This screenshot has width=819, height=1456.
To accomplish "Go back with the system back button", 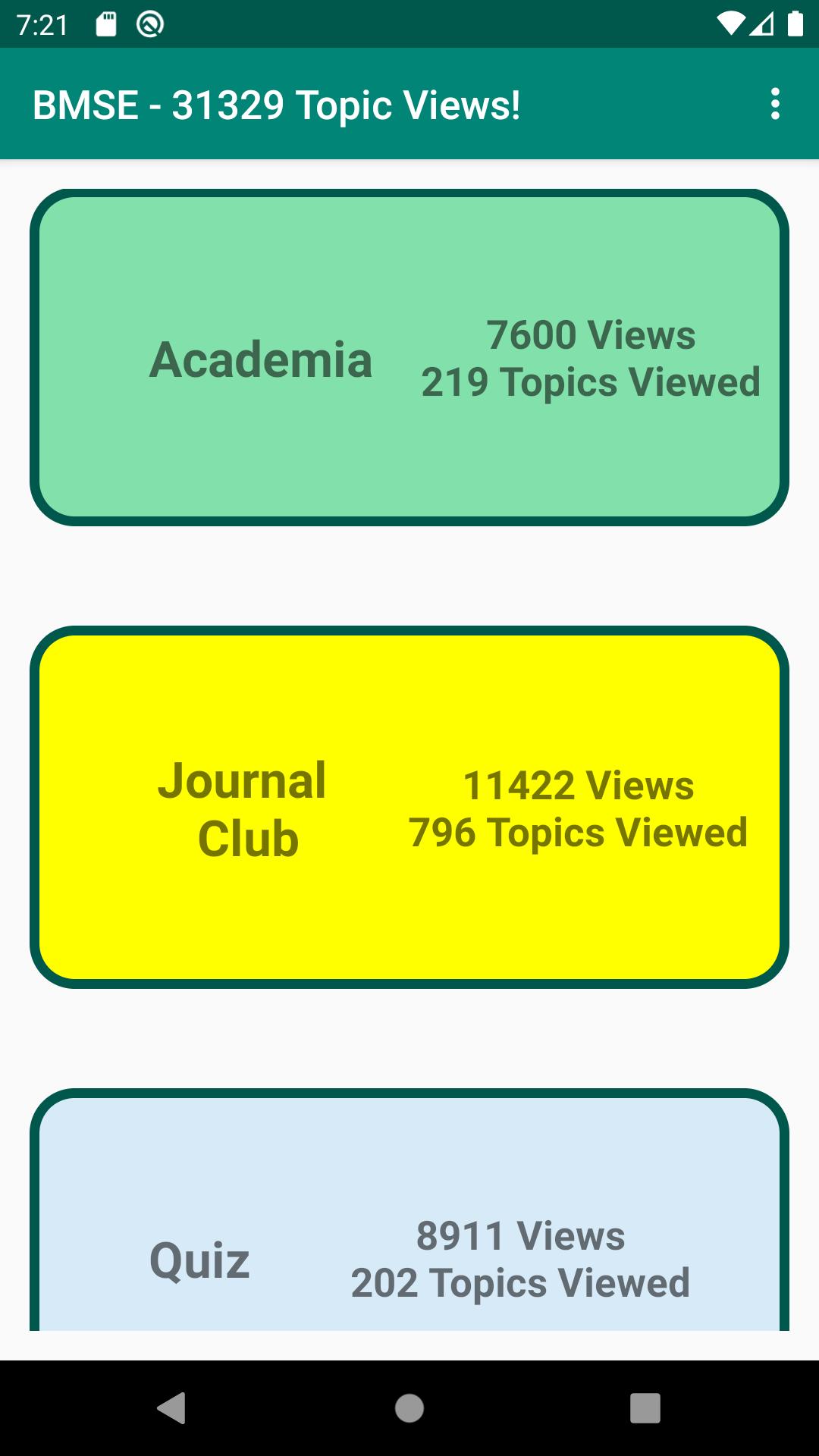I will (172, 1408).
